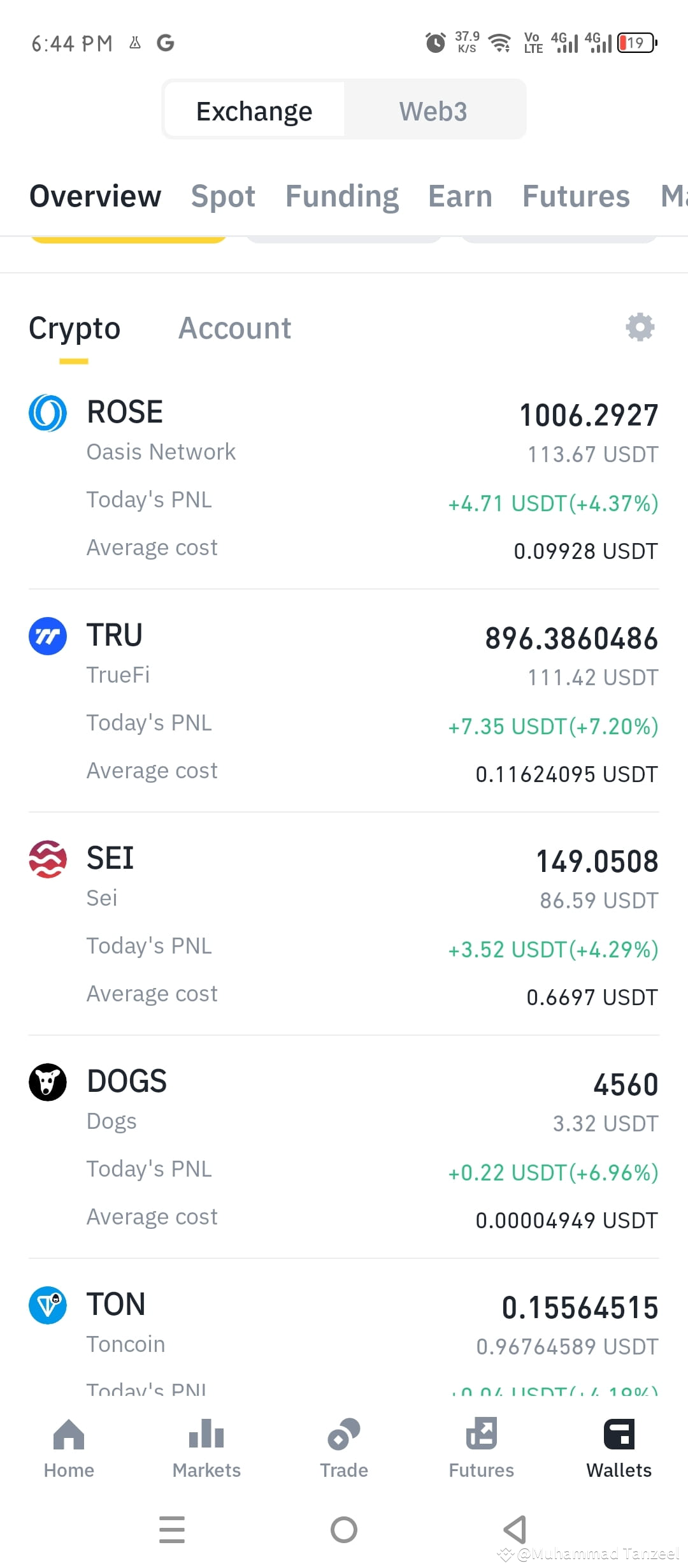
Task: Switch to the Account tab
Action: [x=234, y=328]
